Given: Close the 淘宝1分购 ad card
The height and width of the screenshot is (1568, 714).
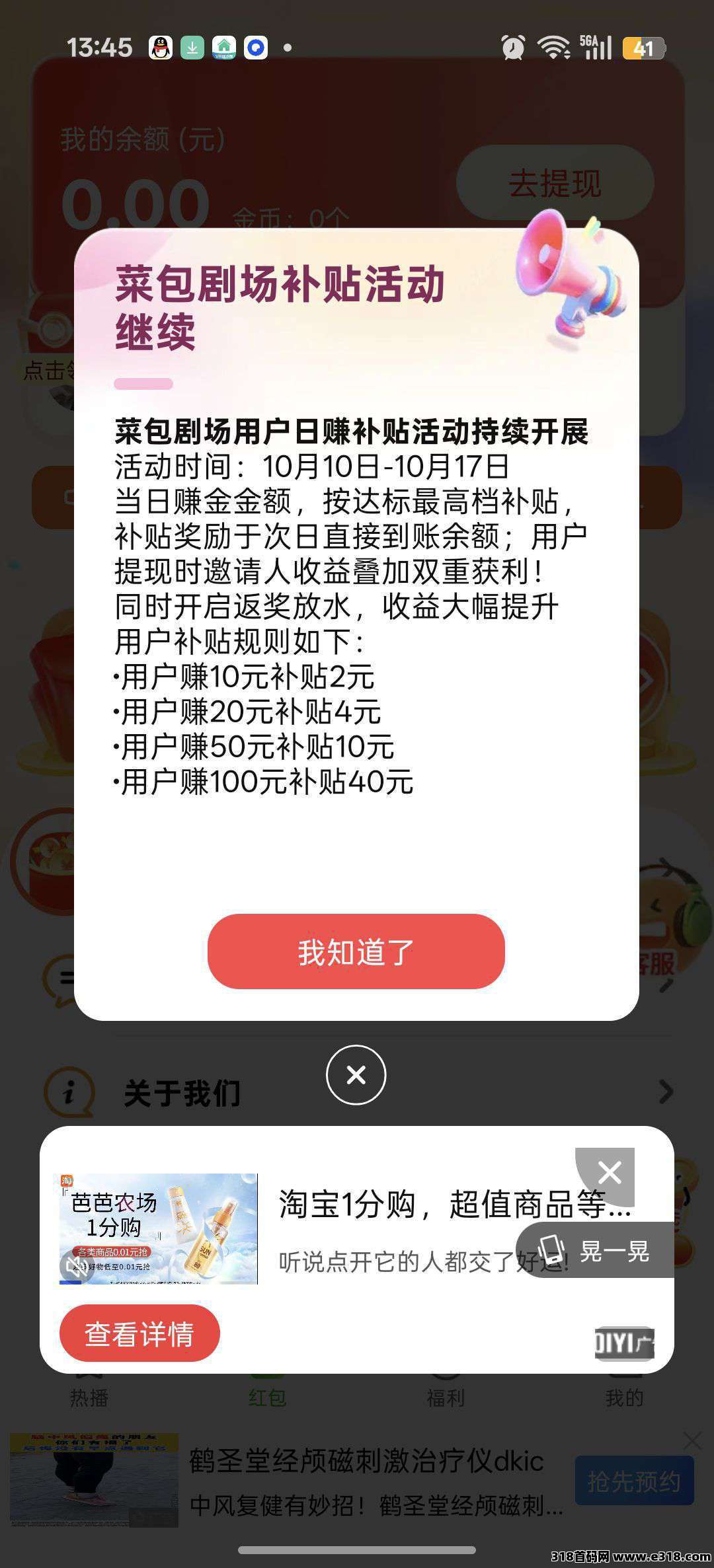Looking at the screenshot, I should click(609, 1174).
